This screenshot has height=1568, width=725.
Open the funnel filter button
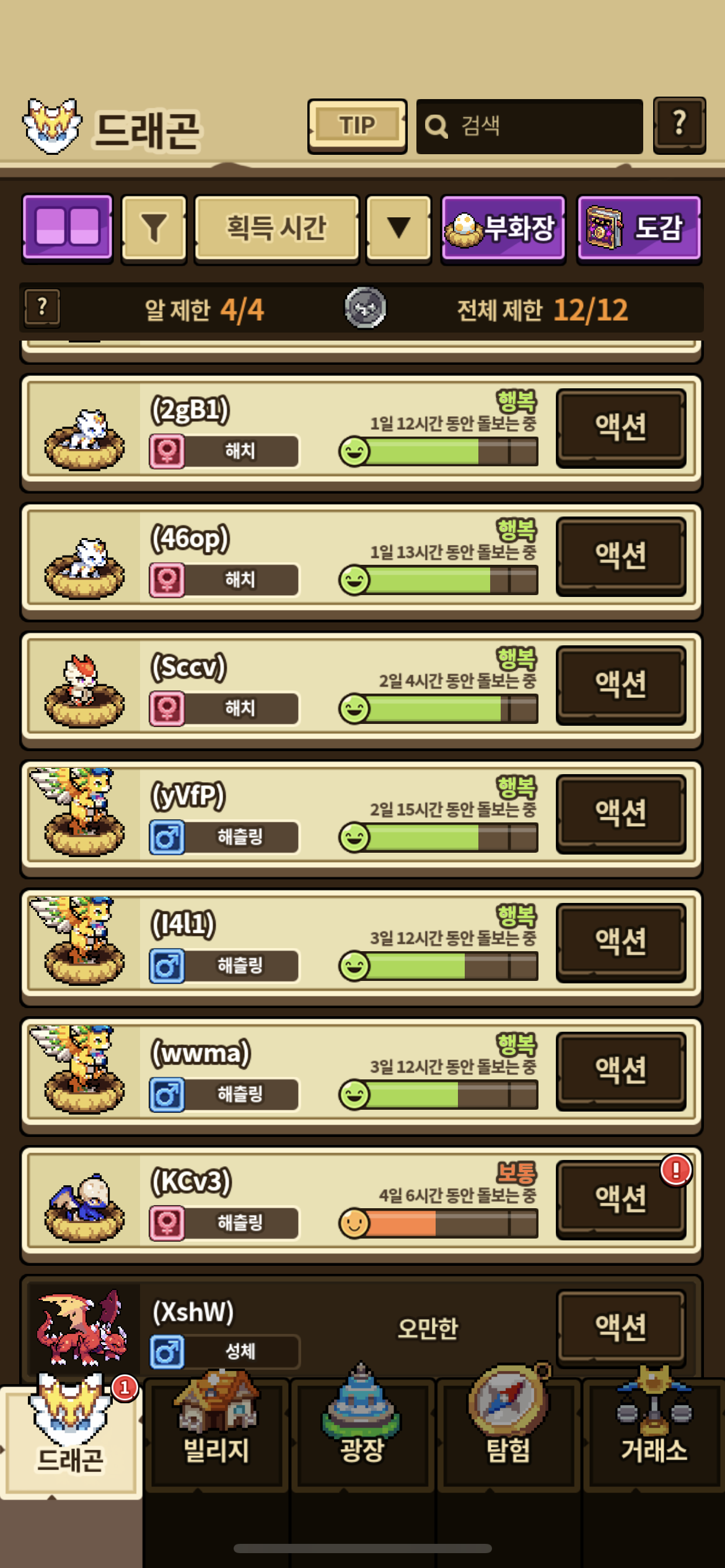coord(154,229)
